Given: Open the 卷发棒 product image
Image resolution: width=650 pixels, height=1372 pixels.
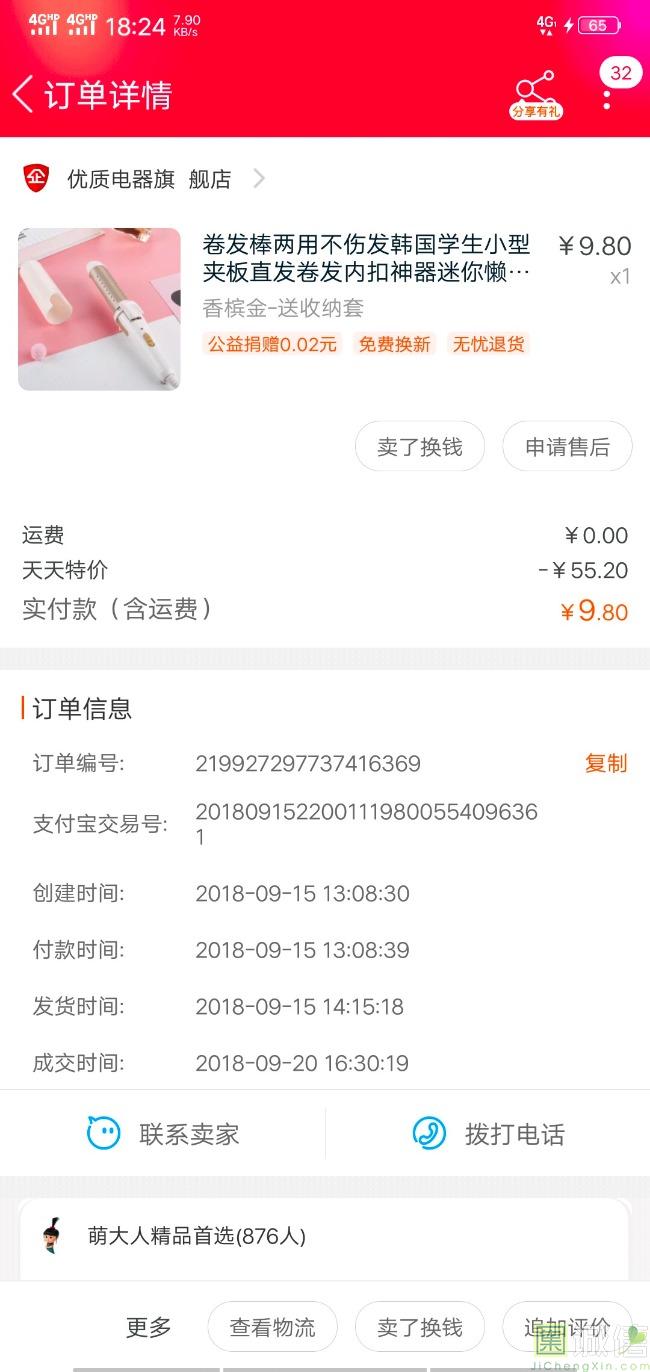Looking at the screenshot, I should coord(99,309).
